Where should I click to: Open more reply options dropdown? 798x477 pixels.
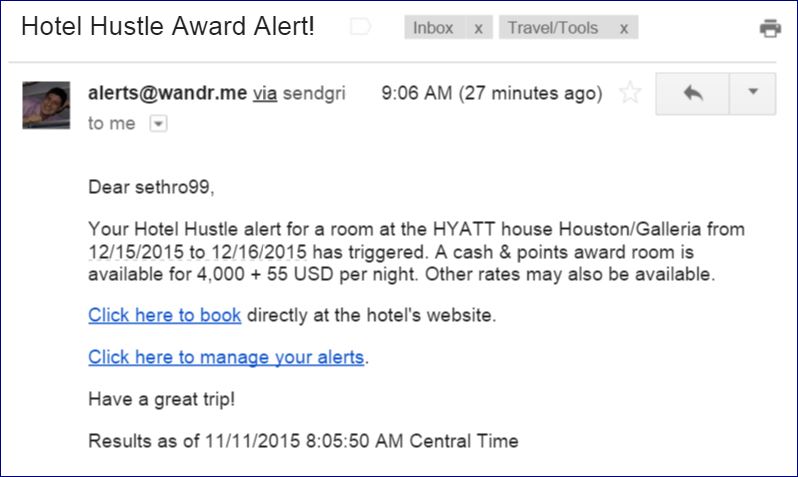[753, 94]
